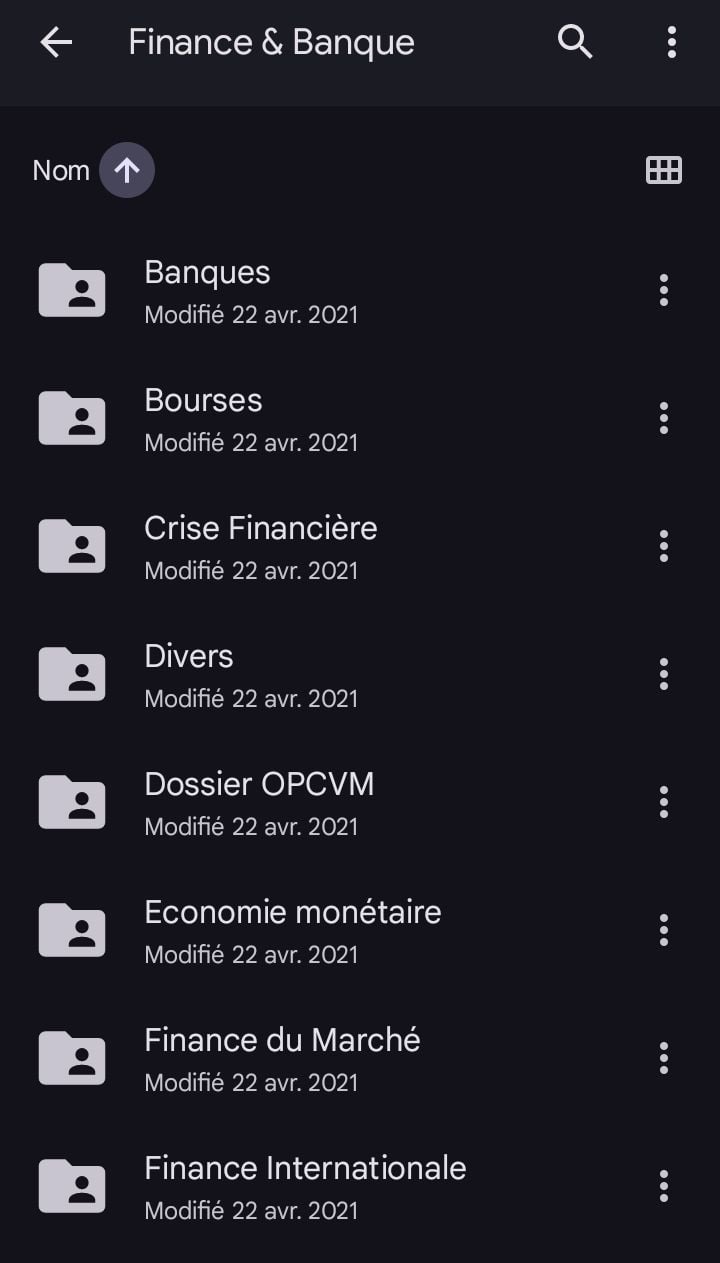The image size is (720, 1263).
Task: Show more options for Economie monétaire
Action: pos(663,930)
